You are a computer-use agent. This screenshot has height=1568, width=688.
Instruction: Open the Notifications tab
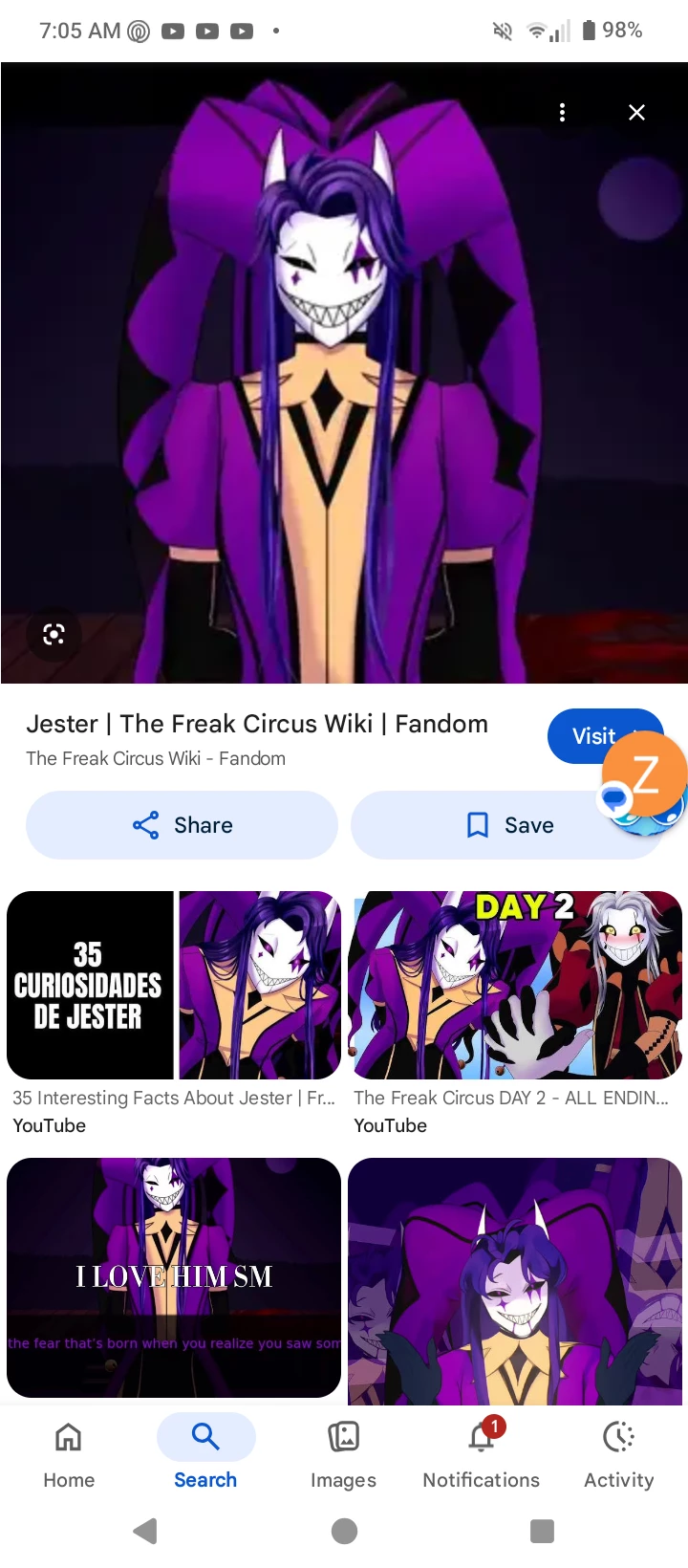click(x=481, y=1453)
